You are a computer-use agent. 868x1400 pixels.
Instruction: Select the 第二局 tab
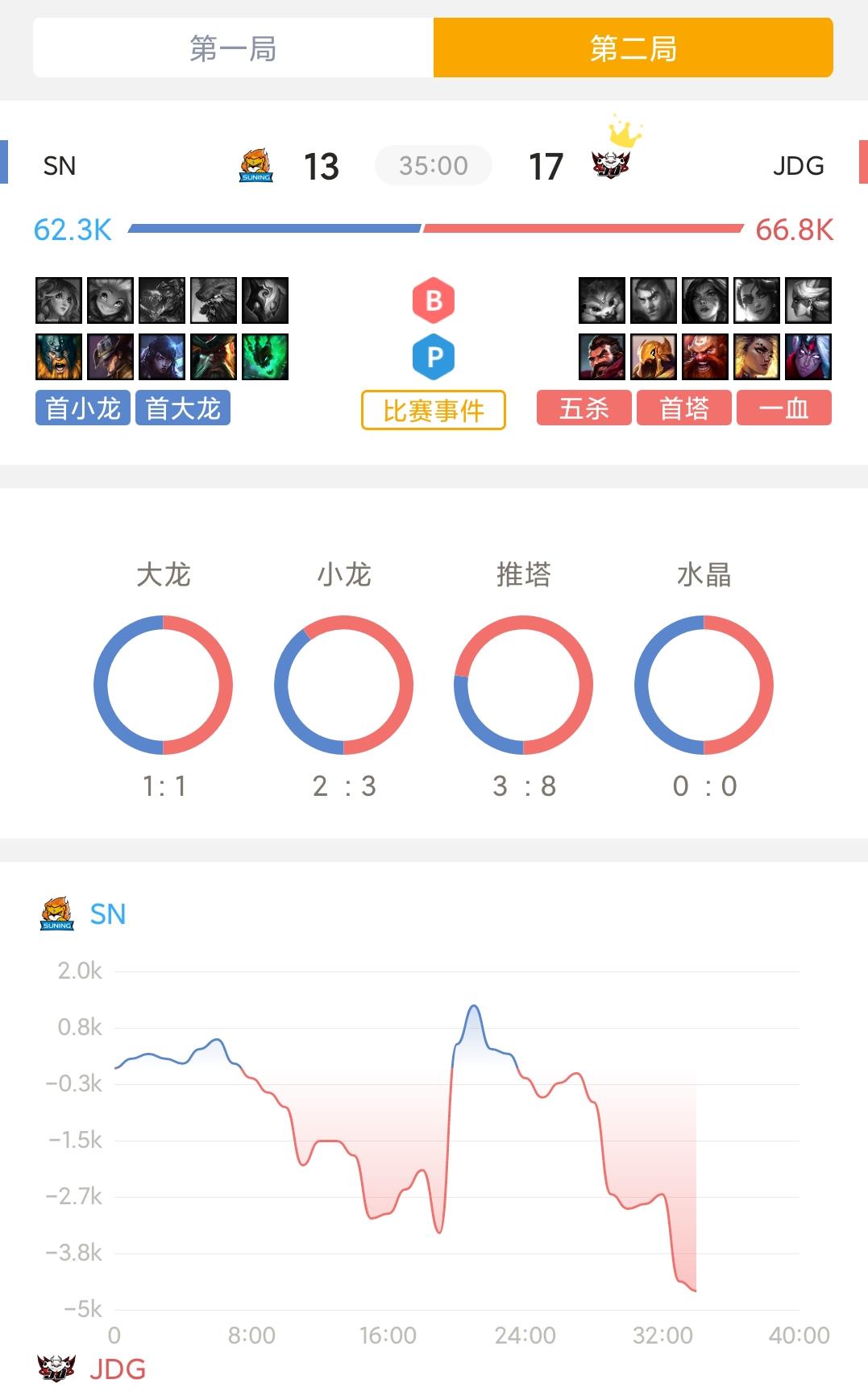633,48
